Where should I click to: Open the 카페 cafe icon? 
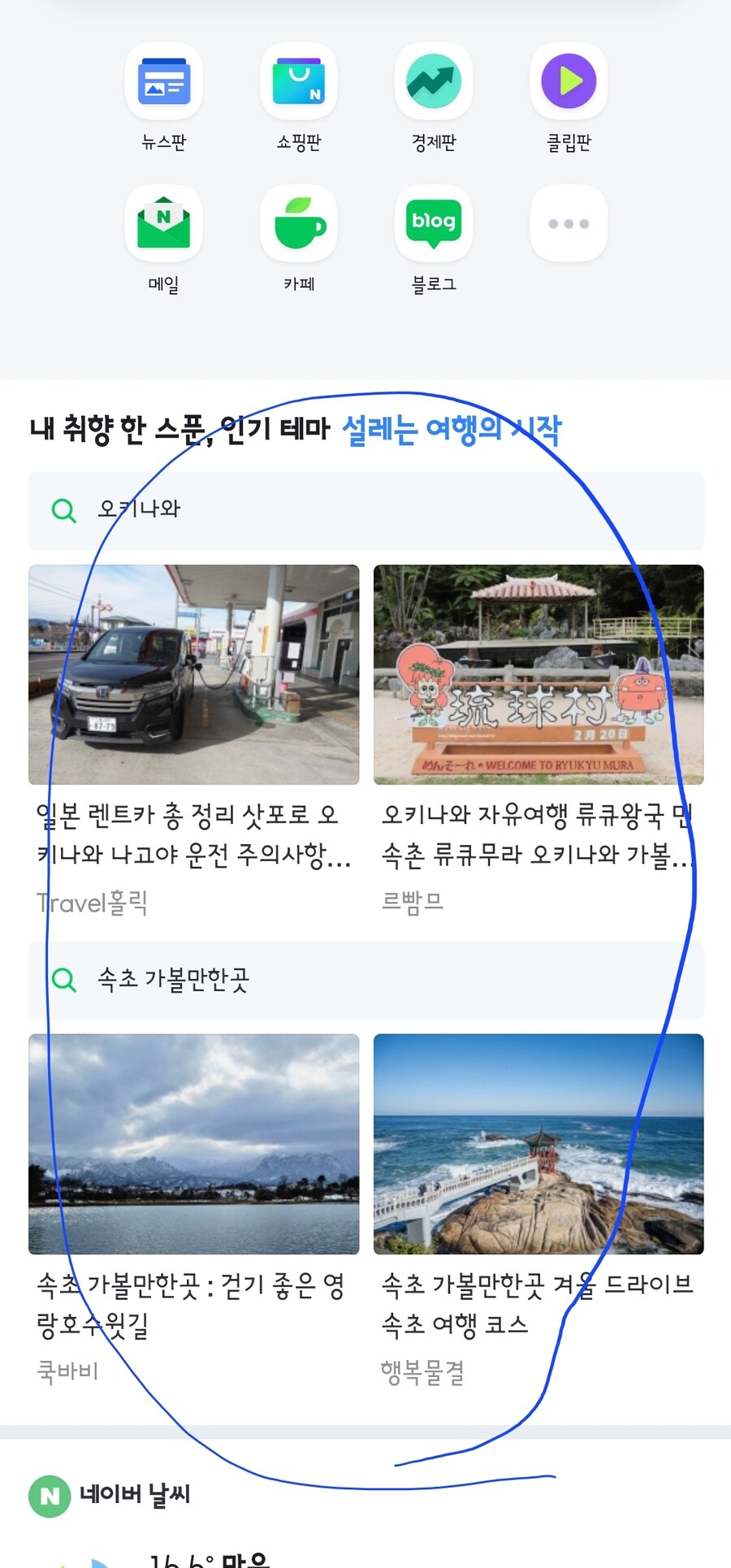(298, 223)
